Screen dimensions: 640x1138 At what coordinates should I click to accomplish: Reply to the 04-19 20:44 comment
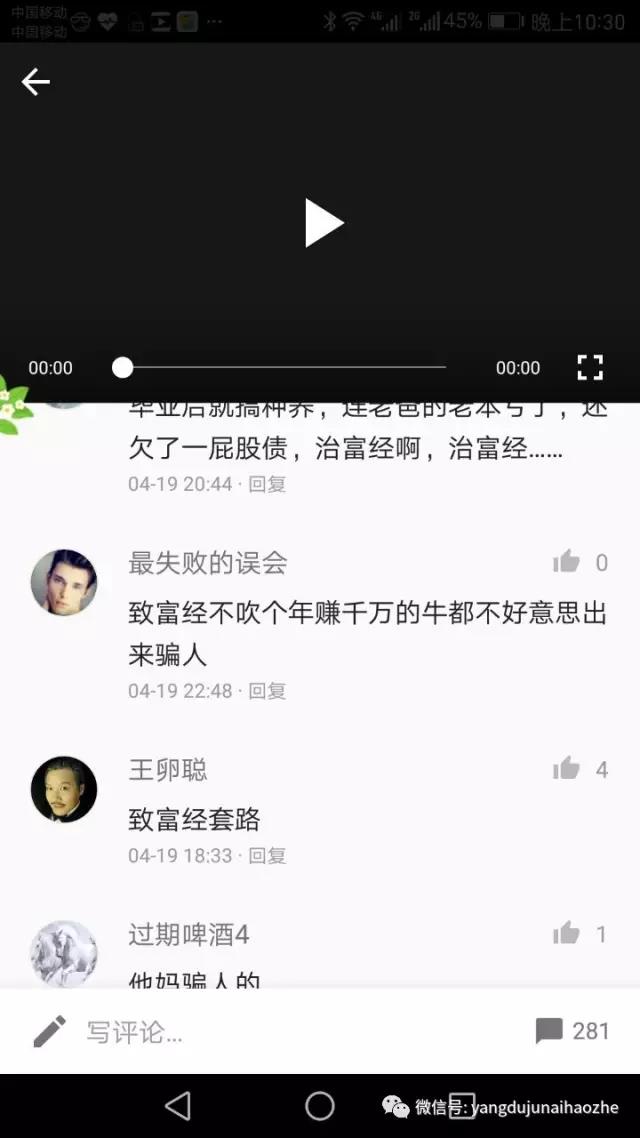(267, 484)
